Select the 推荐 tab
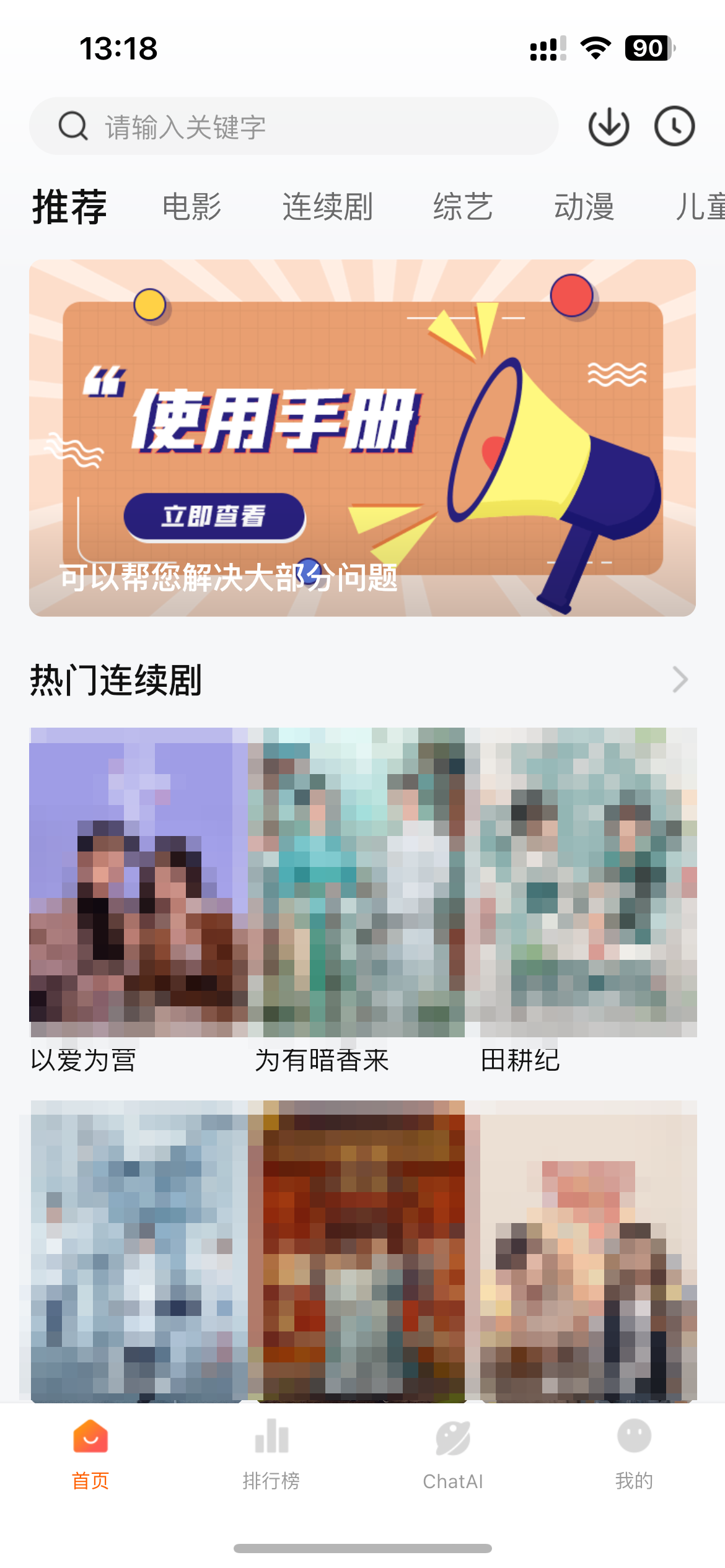Viewport: 725px width, 1568px height. point(69,207)
